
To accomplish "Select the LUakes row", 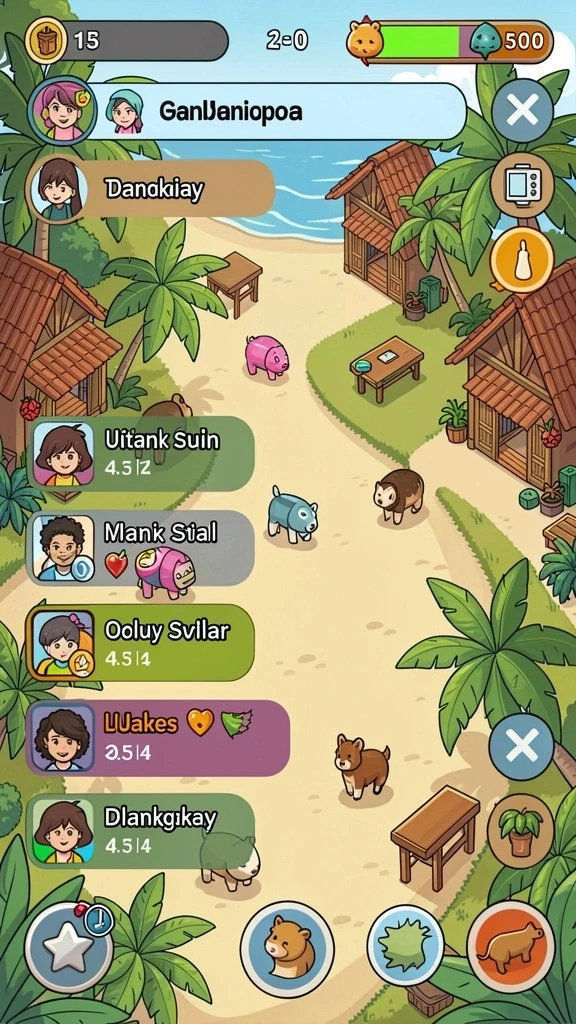I will pos(157,737).
